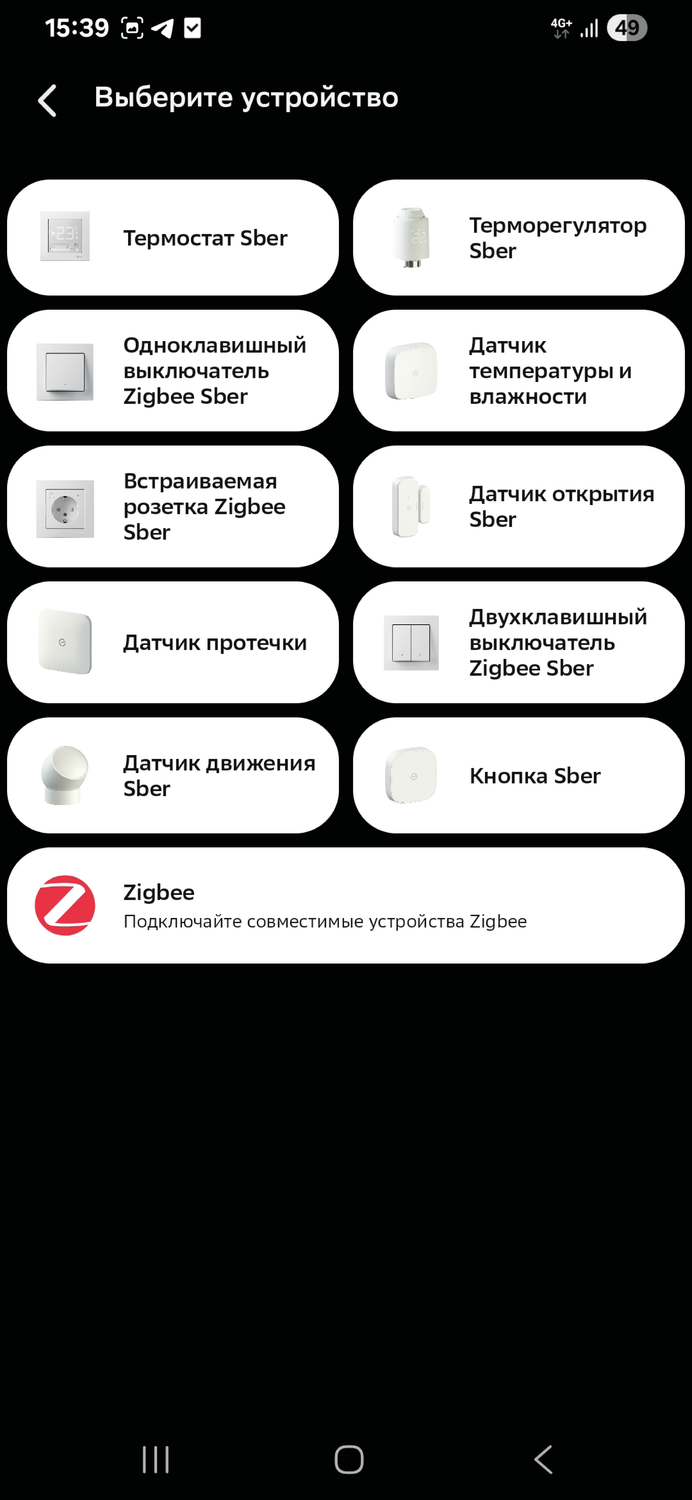Viewport: 692px width, 1500px height.
Task: Pick Кнопка Sber device
Action: [519, 776]
